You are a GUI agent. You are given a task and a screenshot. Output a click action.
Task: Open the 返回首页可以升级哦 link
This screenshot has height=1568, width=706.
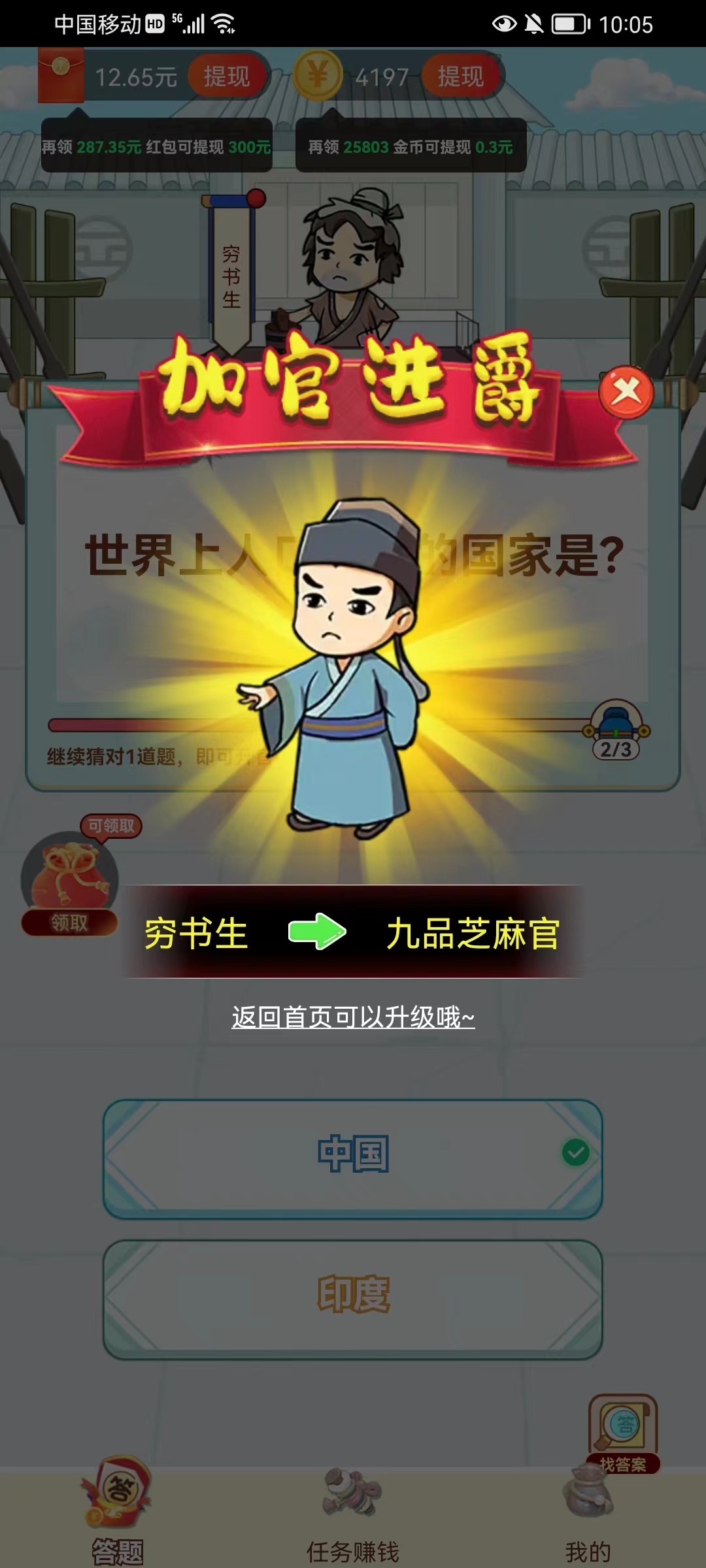click(353, 1017)
